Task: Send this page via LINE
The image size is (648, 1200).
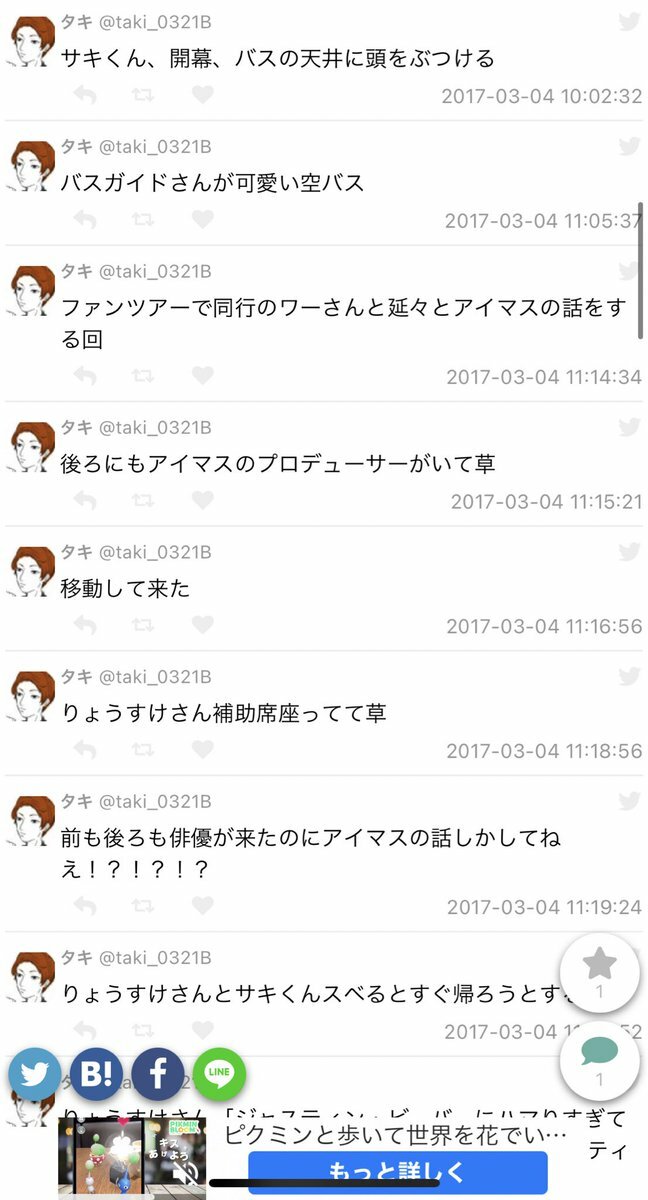Action: 219,1073
